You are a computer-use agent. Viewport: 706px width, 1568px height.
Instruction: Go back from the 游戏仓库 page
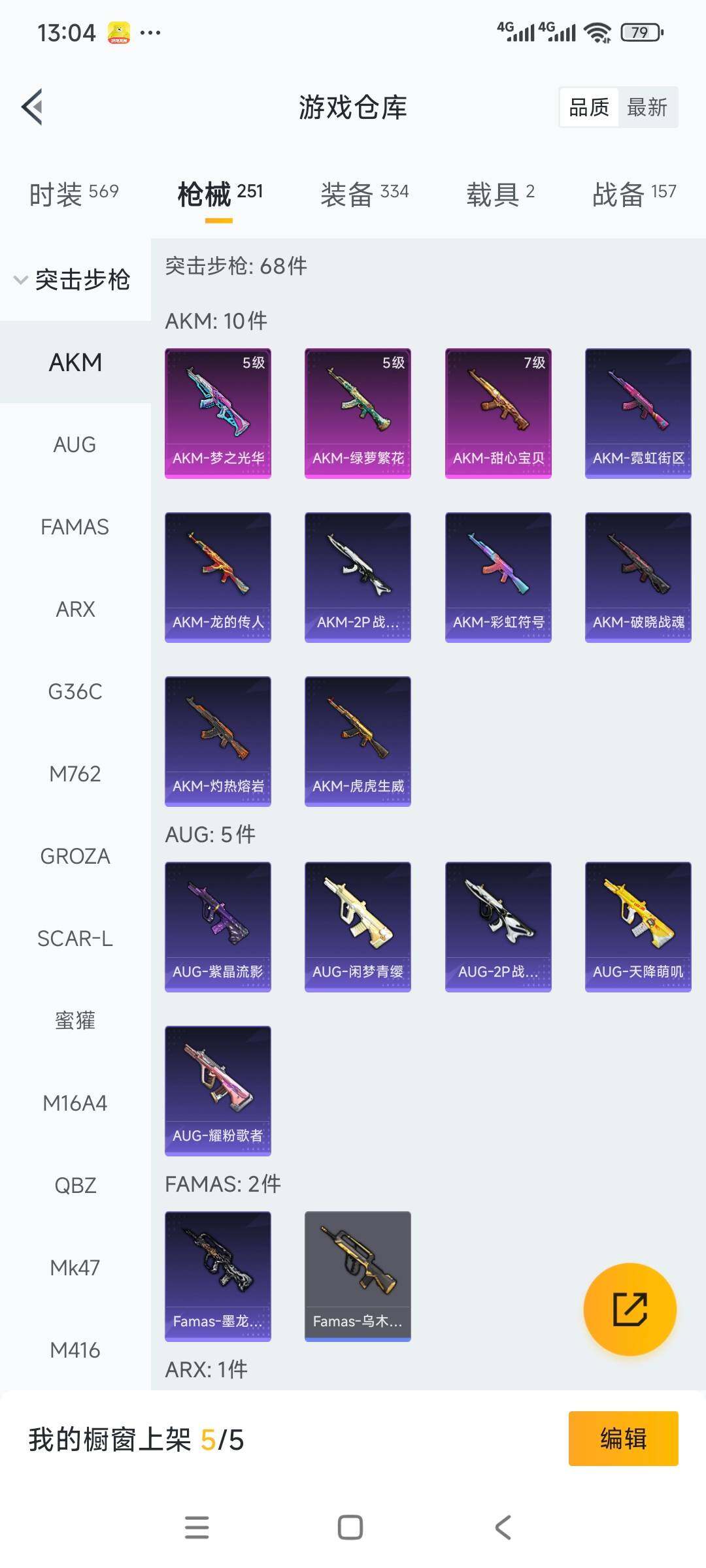click(33, 106)
